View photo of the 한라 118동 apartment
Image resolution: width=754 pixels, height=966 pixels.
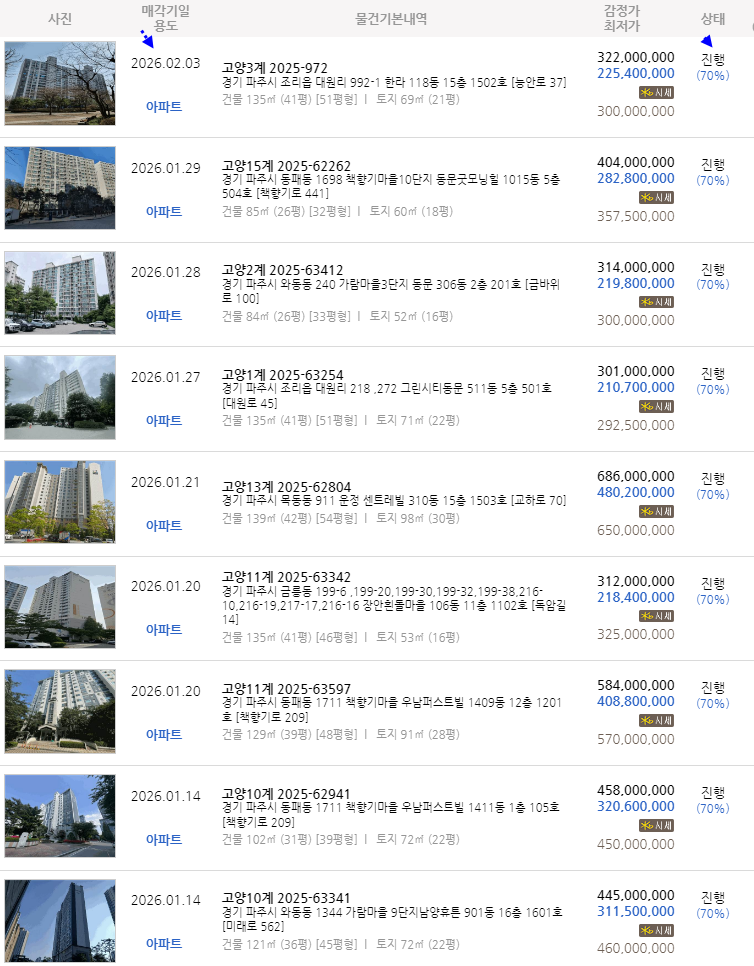pyautogui.click(x=60, y=83)
